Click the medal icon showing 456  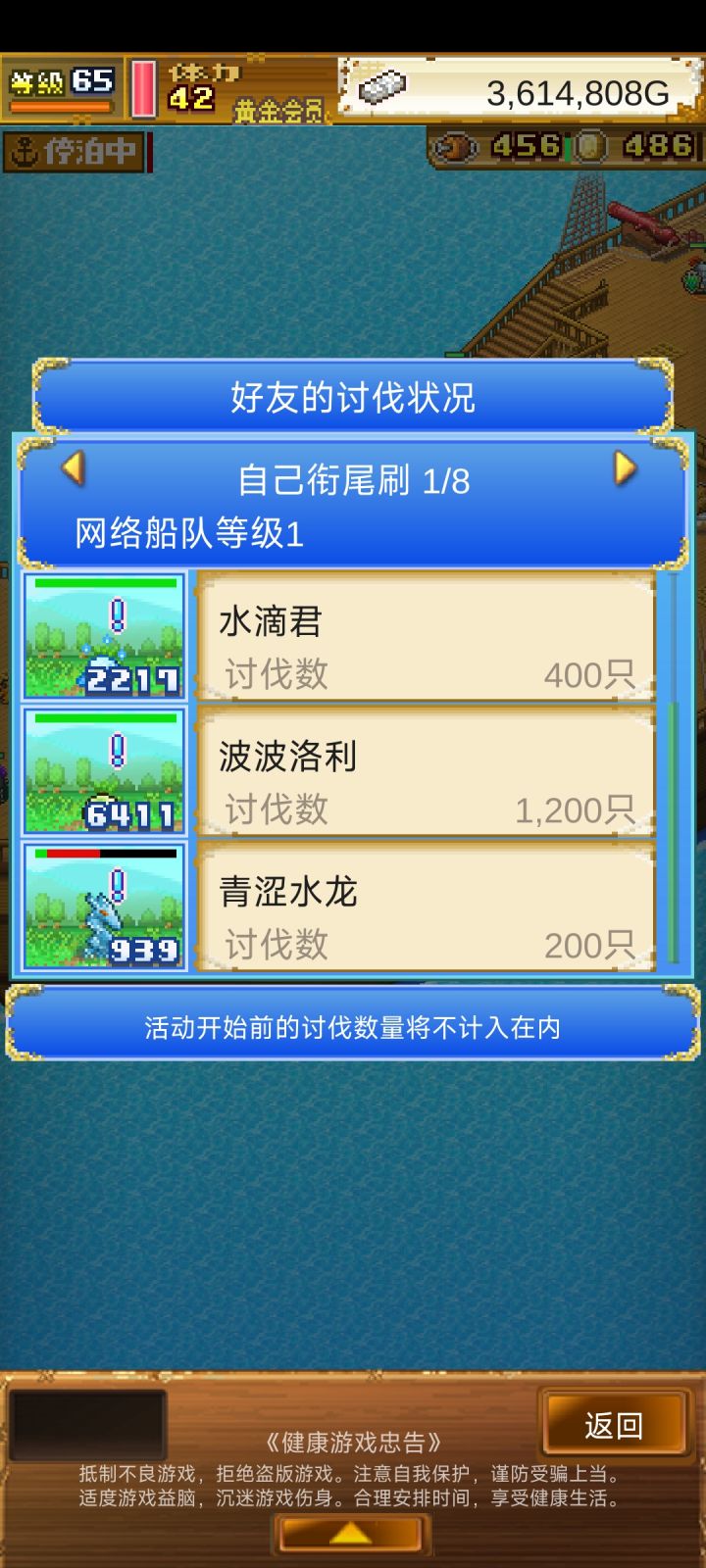[x=454, y=147]
